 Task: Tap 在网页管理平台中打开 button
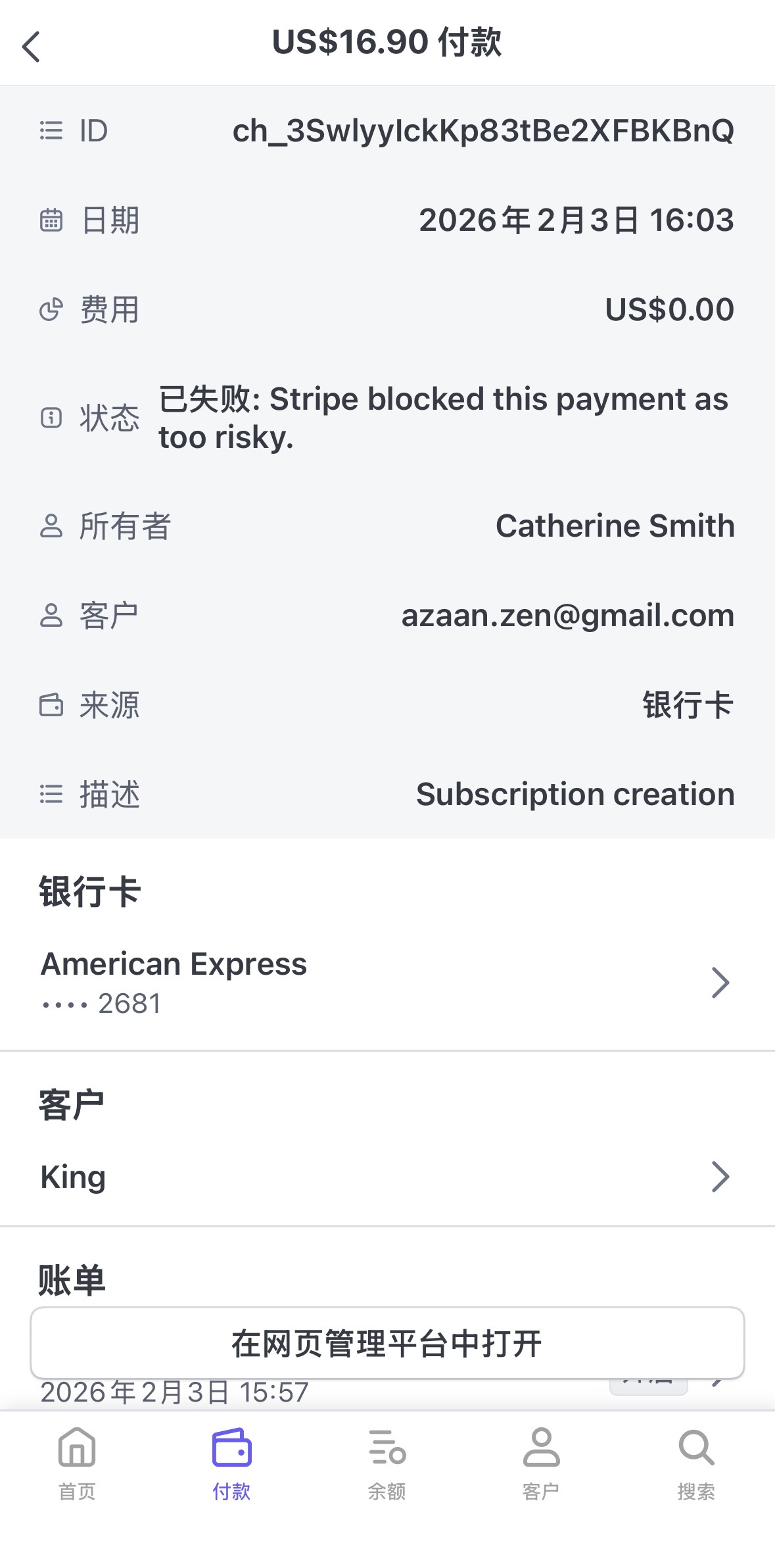(x=387, y=1343)
